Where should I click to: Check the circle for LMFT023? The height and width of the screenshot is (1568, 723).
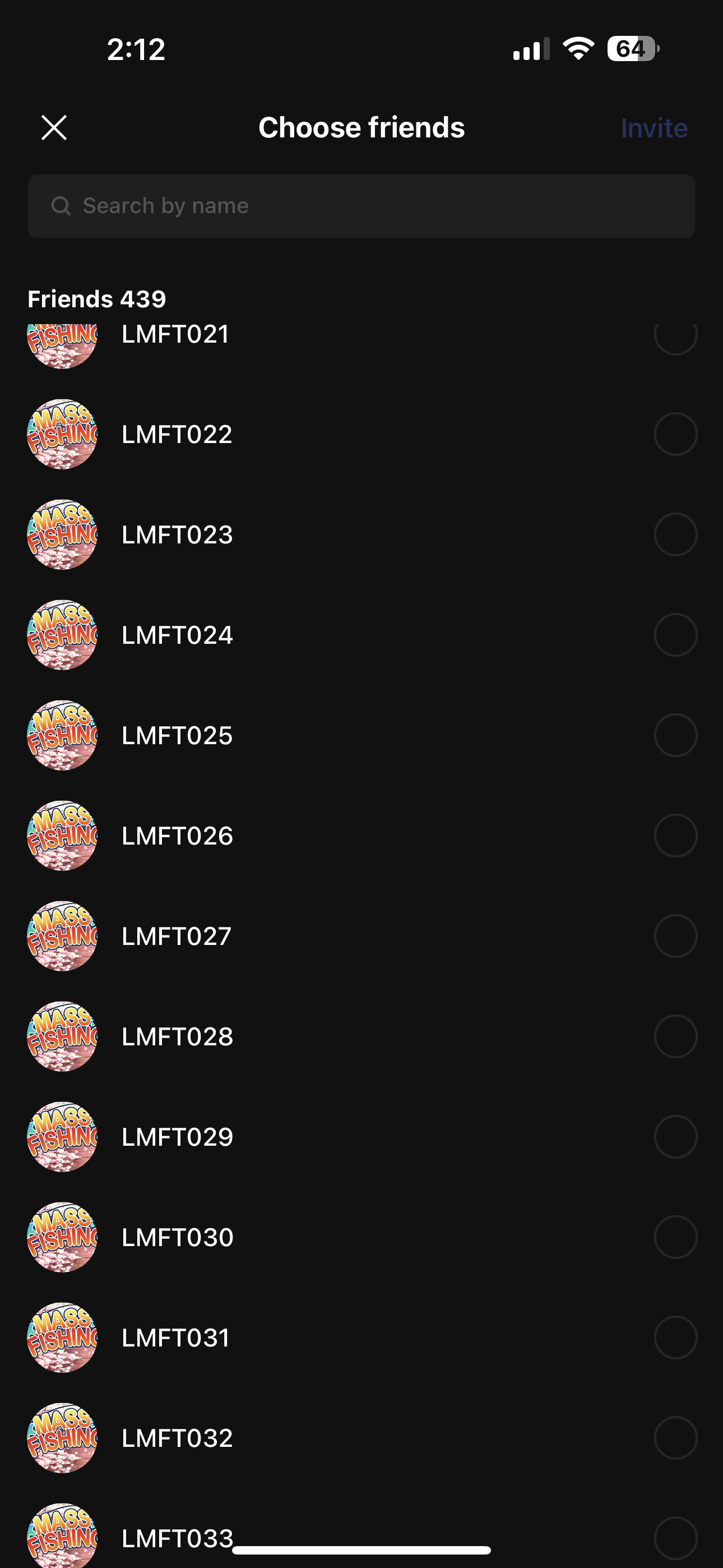tap(675, 534)
